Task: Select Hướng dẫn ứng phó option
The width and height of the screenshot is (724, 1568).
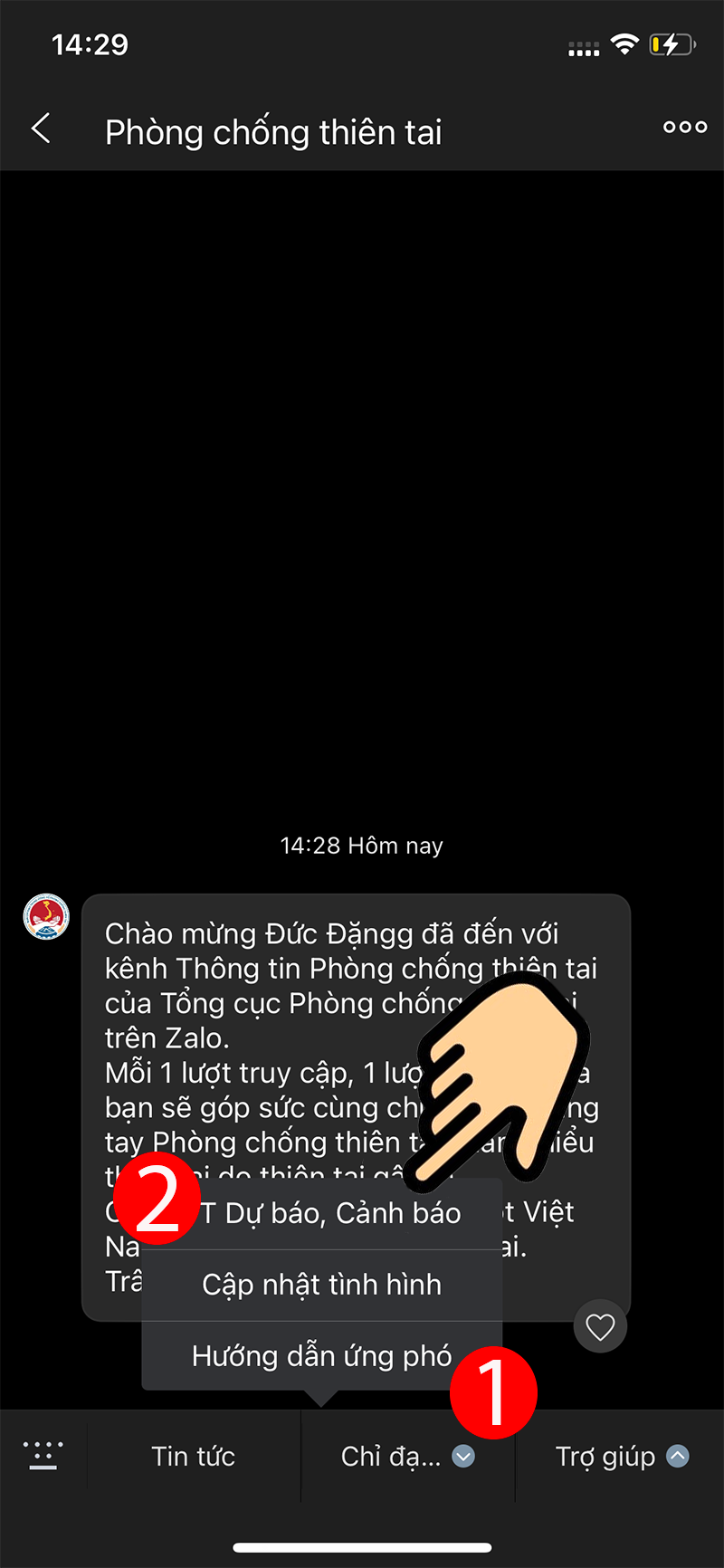Action: pos(321,1355)
